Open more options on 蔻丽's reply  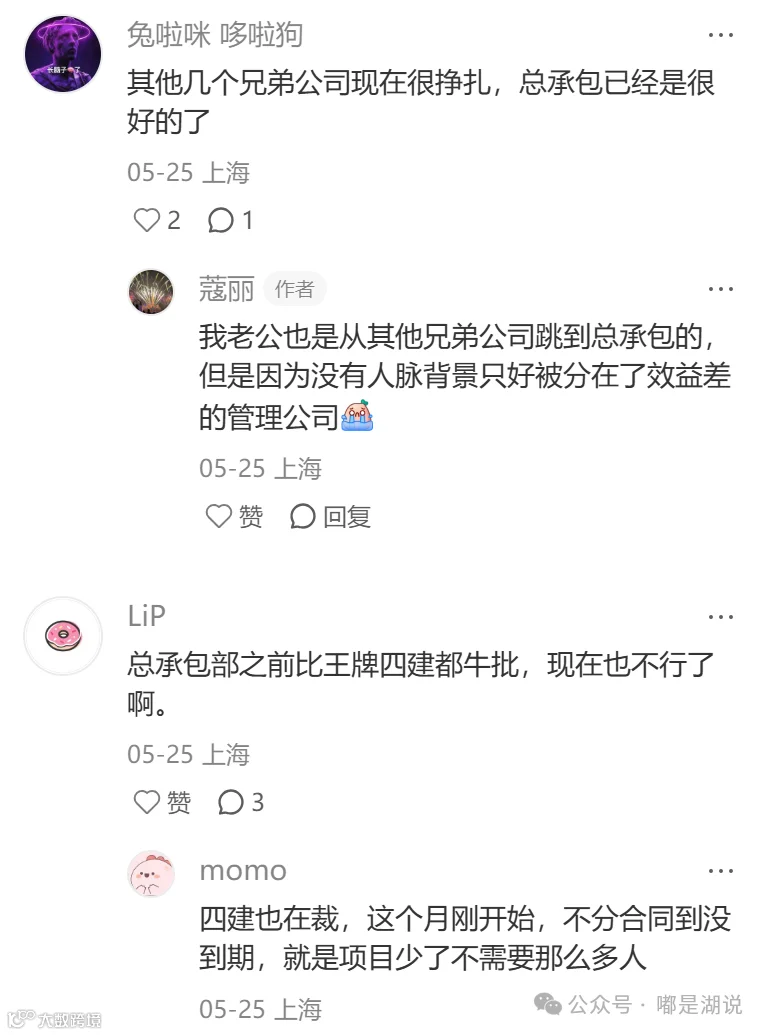coord(720,288)
